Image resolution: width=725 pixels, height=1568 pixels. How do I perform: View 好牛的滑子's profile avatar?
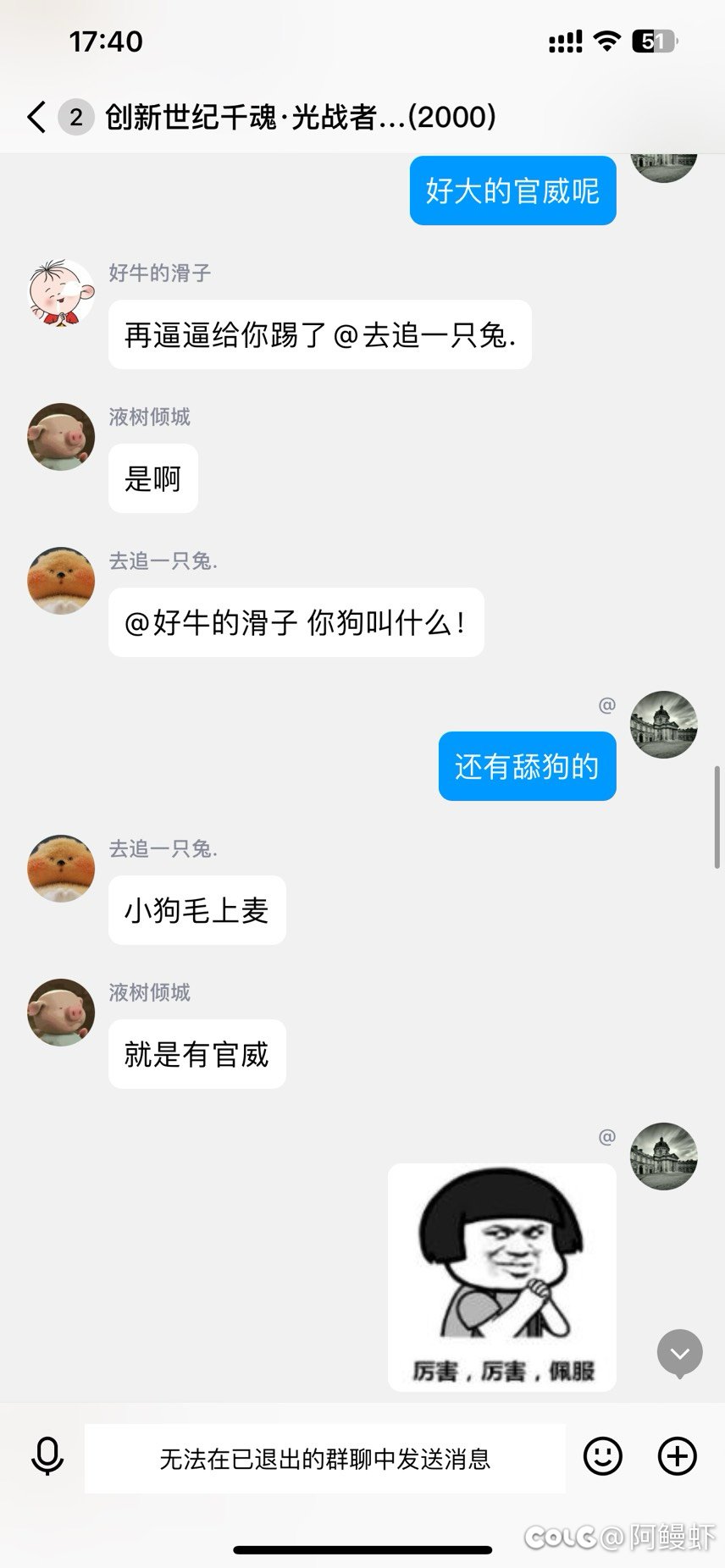click(61, 293)
